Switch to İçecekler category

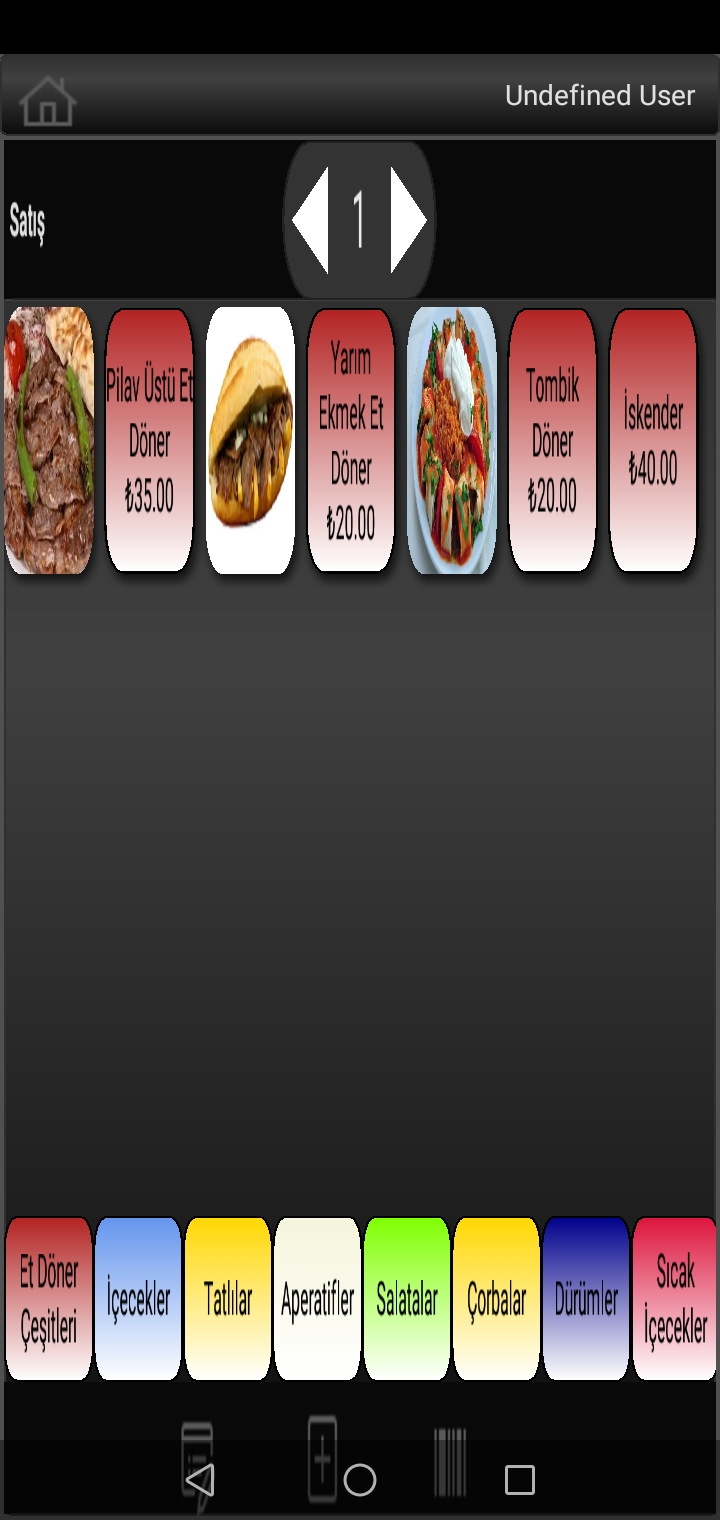coord(138,1299)
